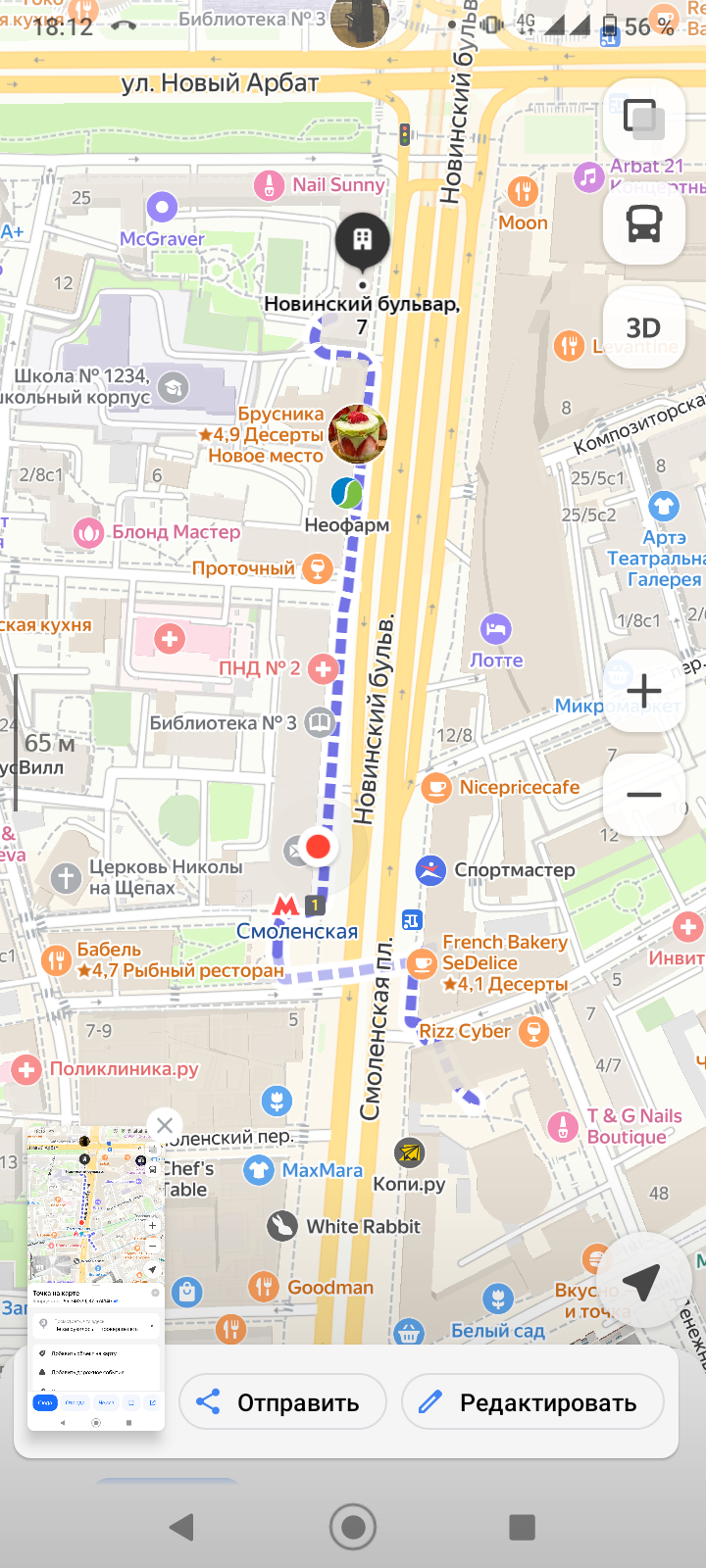This screenshot has width=706, height=1568.
Task: Open the Спортмастер store marker
Action: 430,869
